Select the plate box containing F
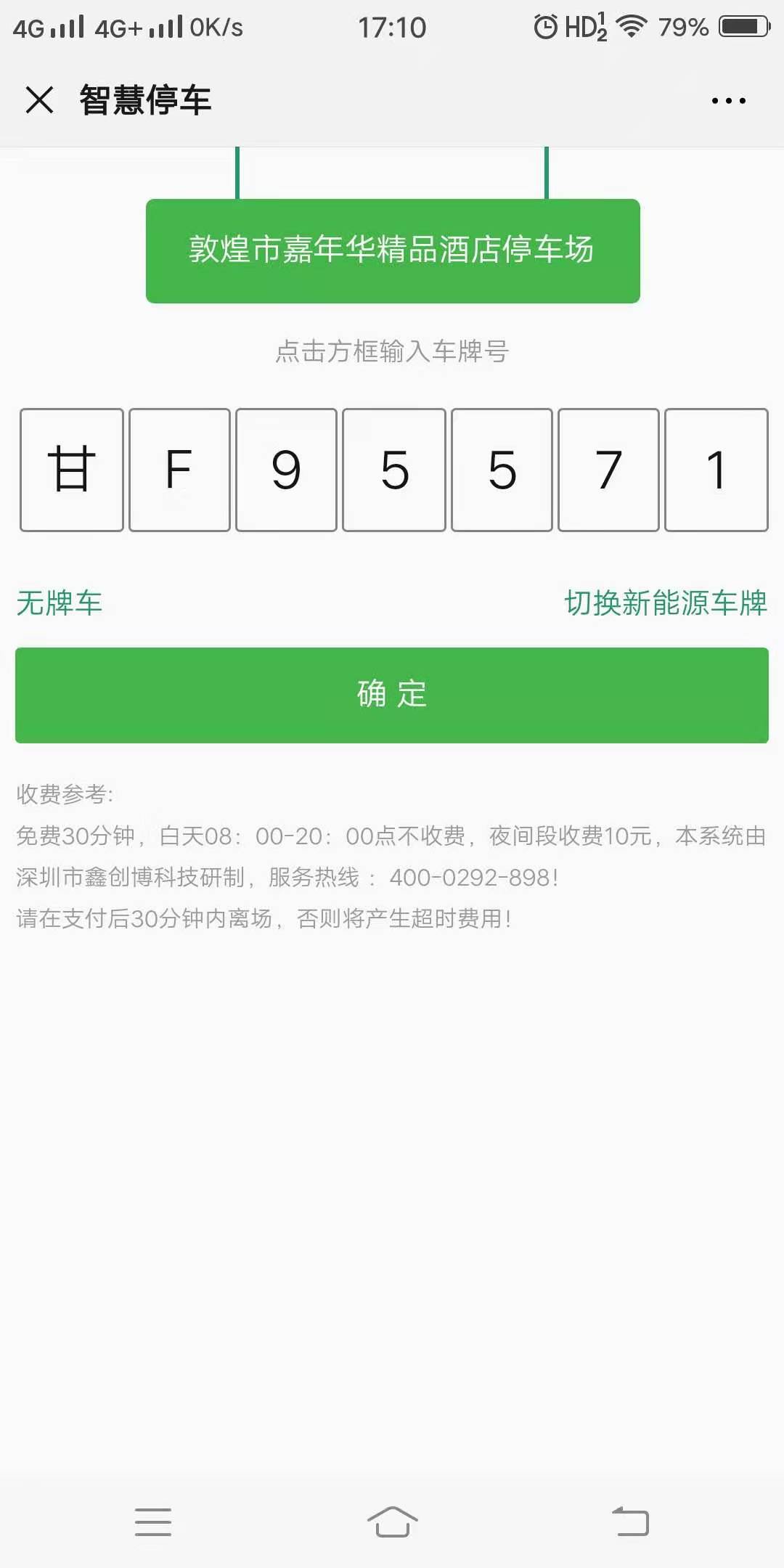Image resolution: width=784 pixels, height=1568 pixels. [x=179, y=470]
